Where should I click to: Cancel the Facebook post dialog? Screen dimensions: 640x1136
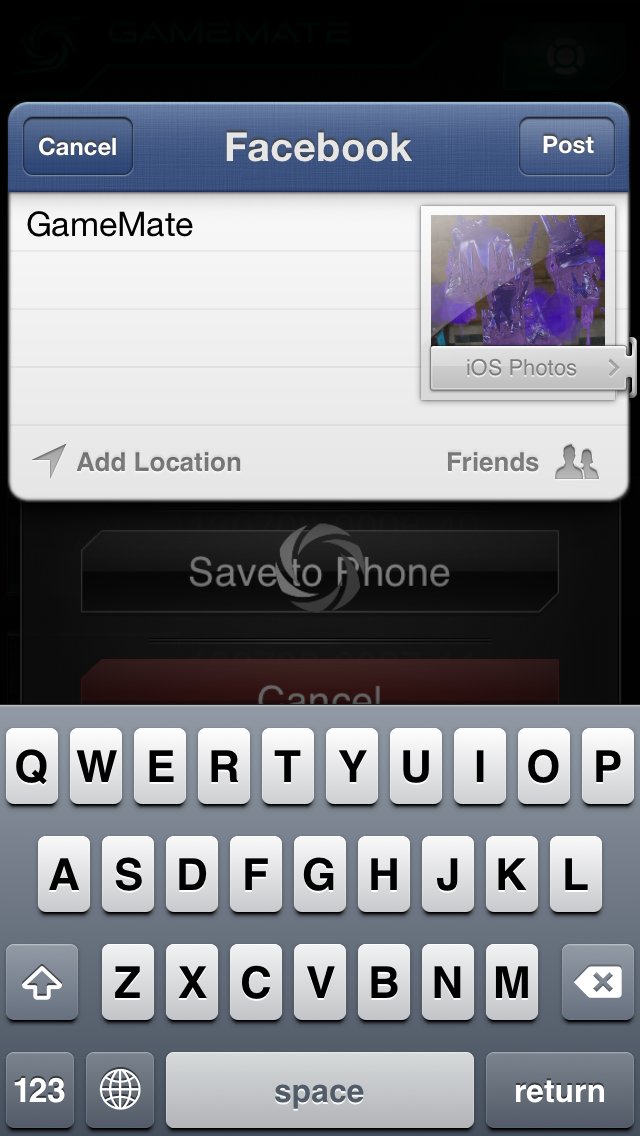click(x=78, y=146)
